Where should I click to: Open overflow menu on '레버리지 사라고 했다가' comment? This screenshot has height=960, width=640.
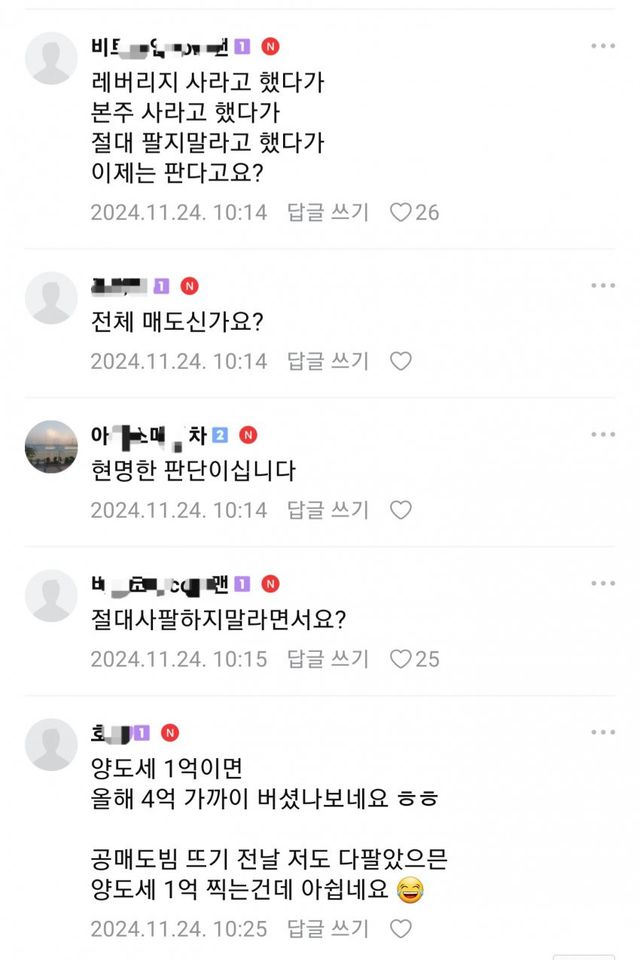(603, 47)
